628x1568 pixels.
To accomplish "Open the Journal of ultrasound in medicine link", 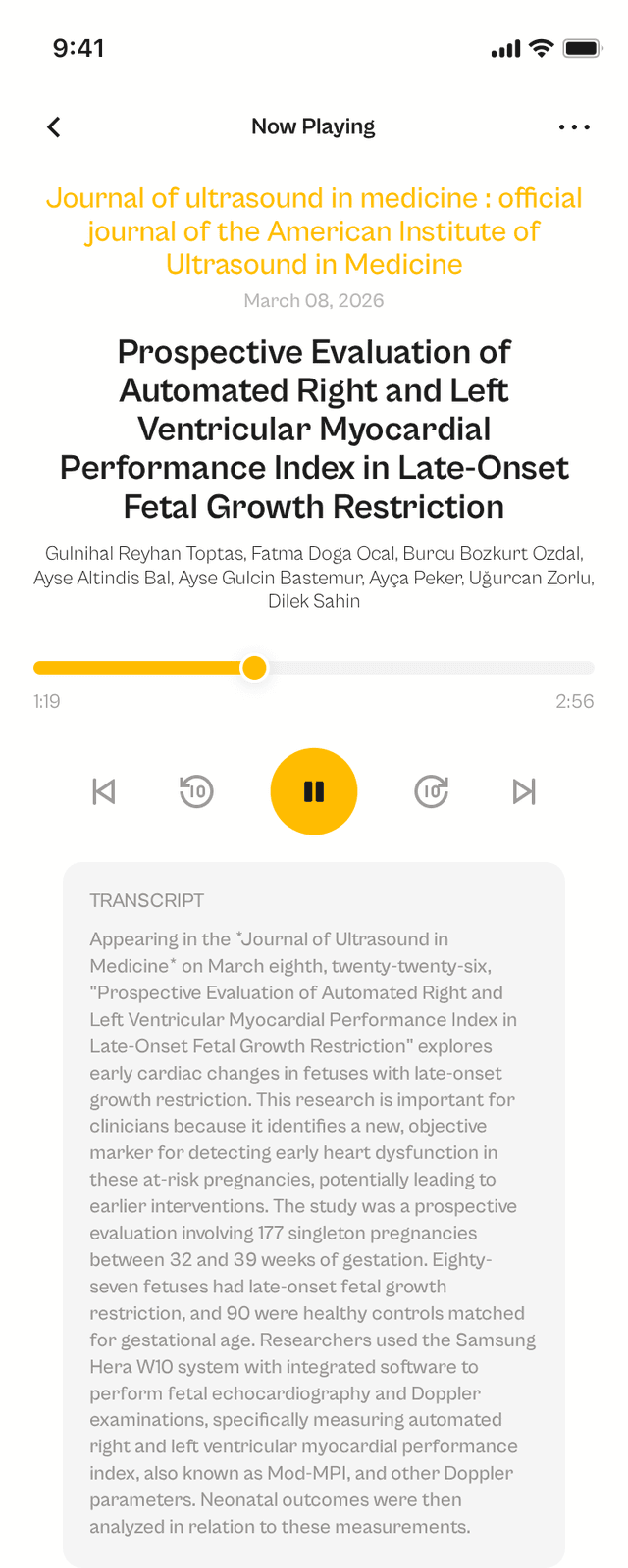I will 314,231.
